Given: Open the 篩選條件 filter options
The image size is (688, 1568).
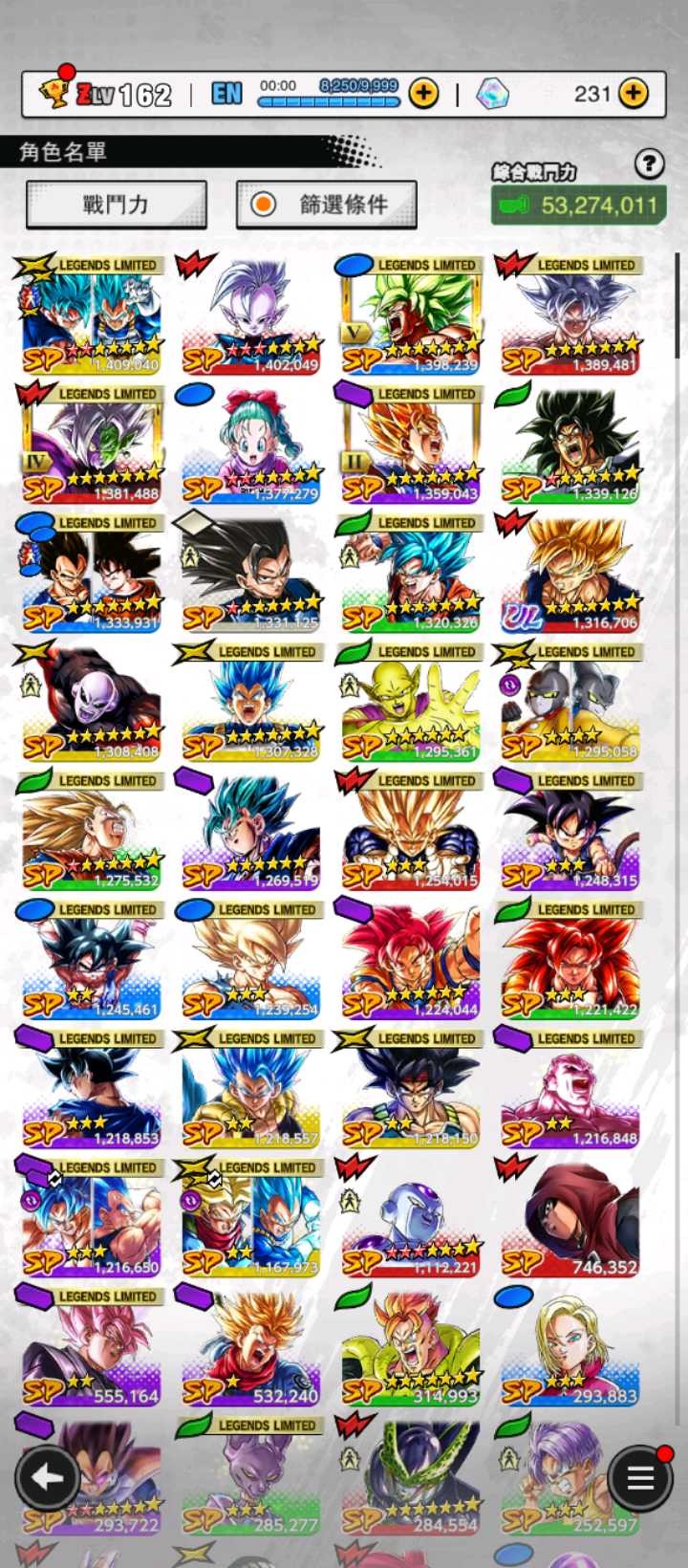Looking at the screenshot, I should (327, 205).
